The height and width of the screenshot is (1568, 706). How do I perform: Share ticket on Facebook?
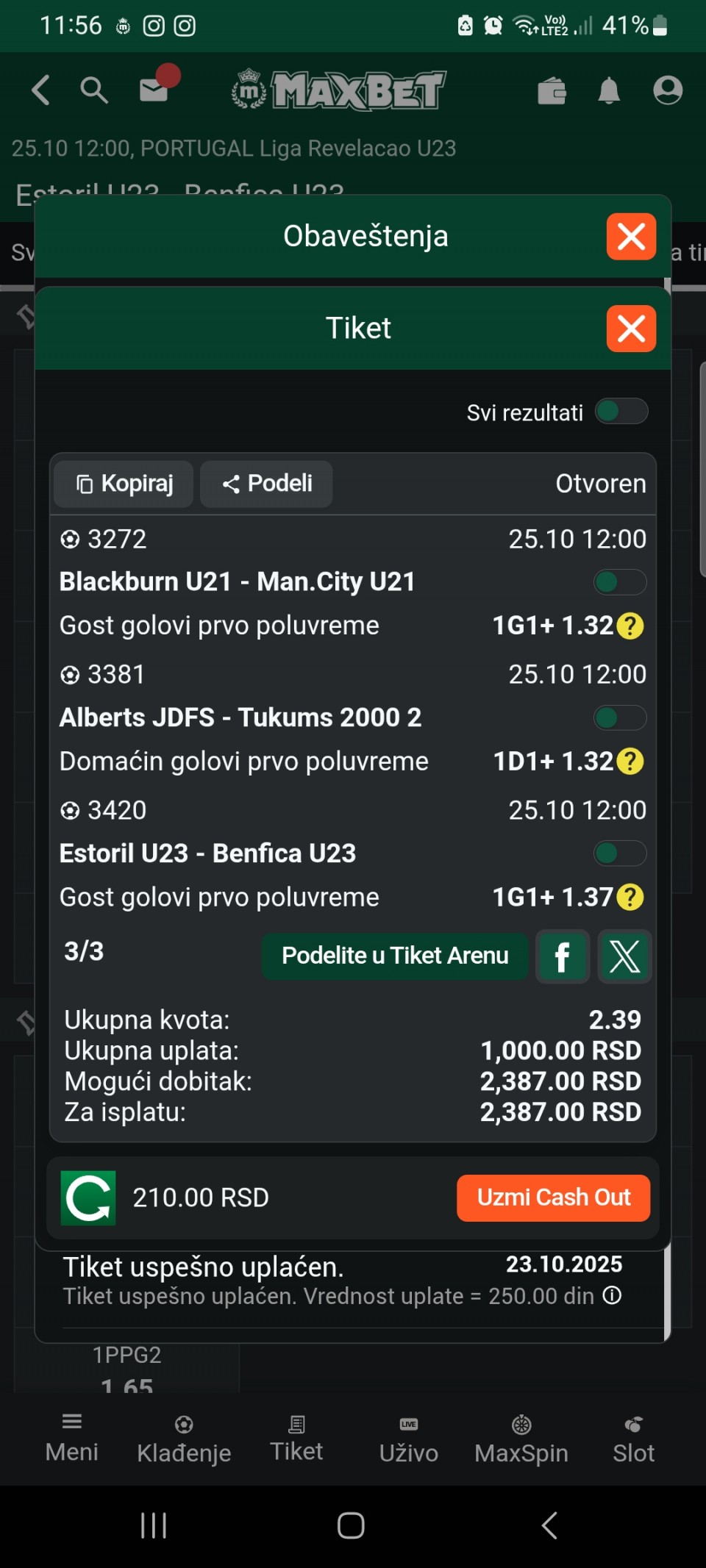563,956
